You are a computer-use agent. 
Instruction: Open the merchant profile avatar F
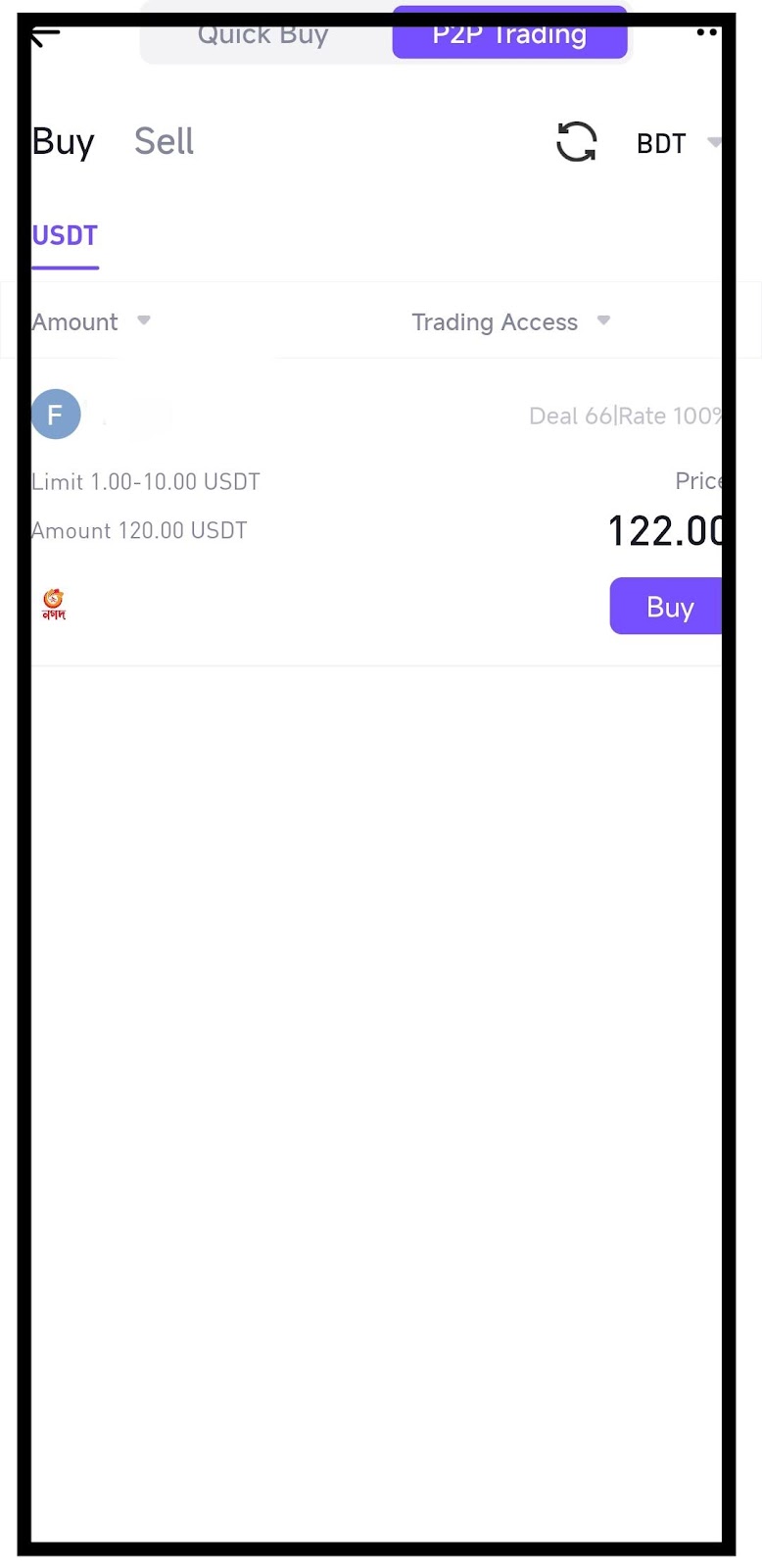(x=56, y=415)
